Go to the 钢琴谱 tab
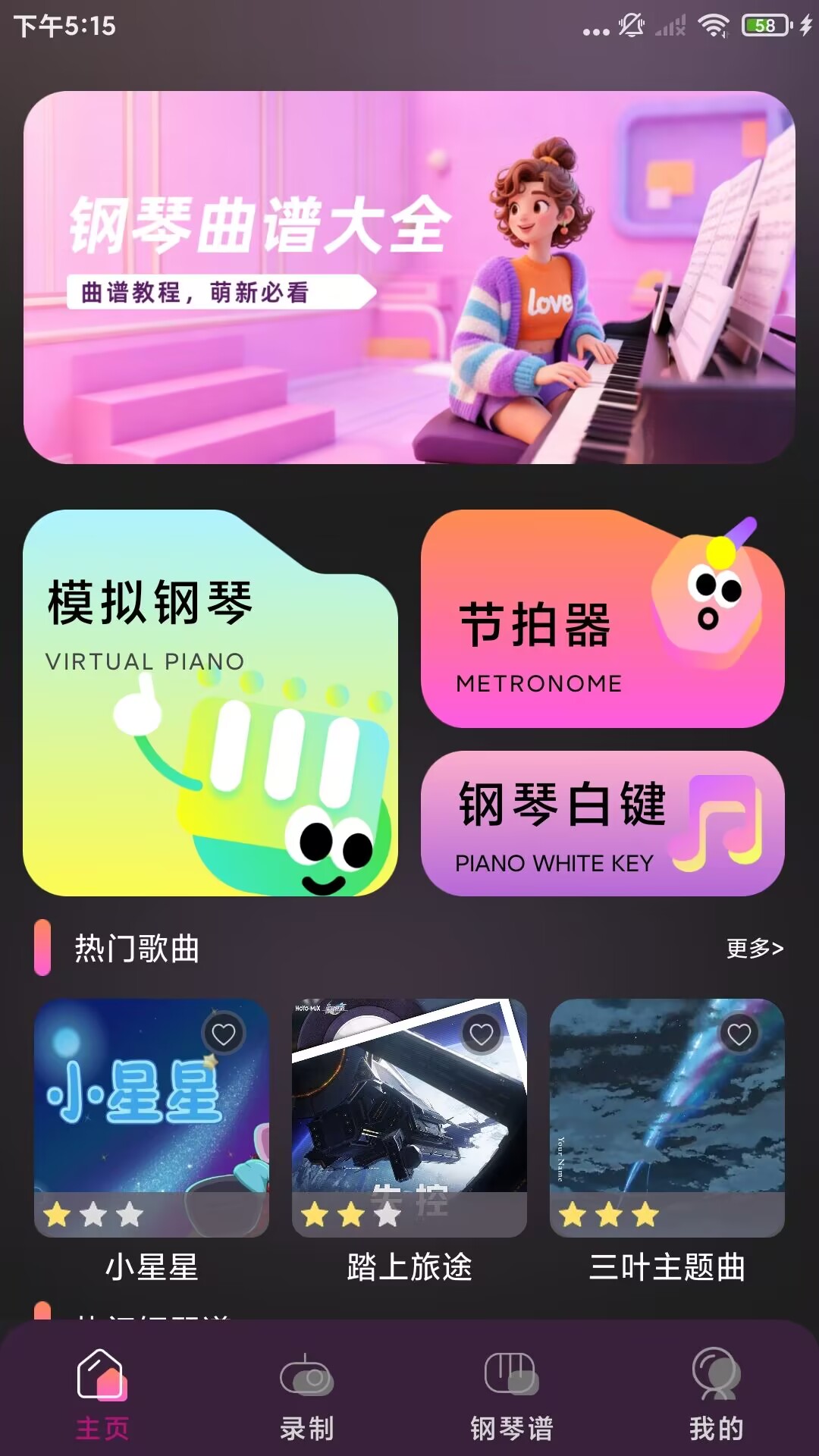Screen dimensions: 819x1456 coord(512,1394)
